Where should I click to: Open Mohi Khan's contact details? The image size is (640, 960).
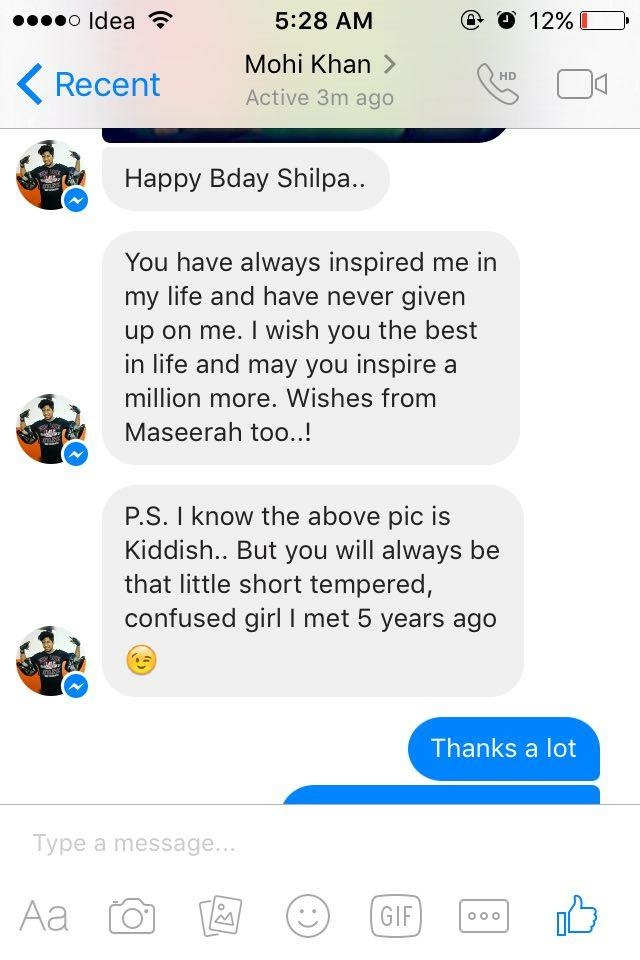pos(320,80)
